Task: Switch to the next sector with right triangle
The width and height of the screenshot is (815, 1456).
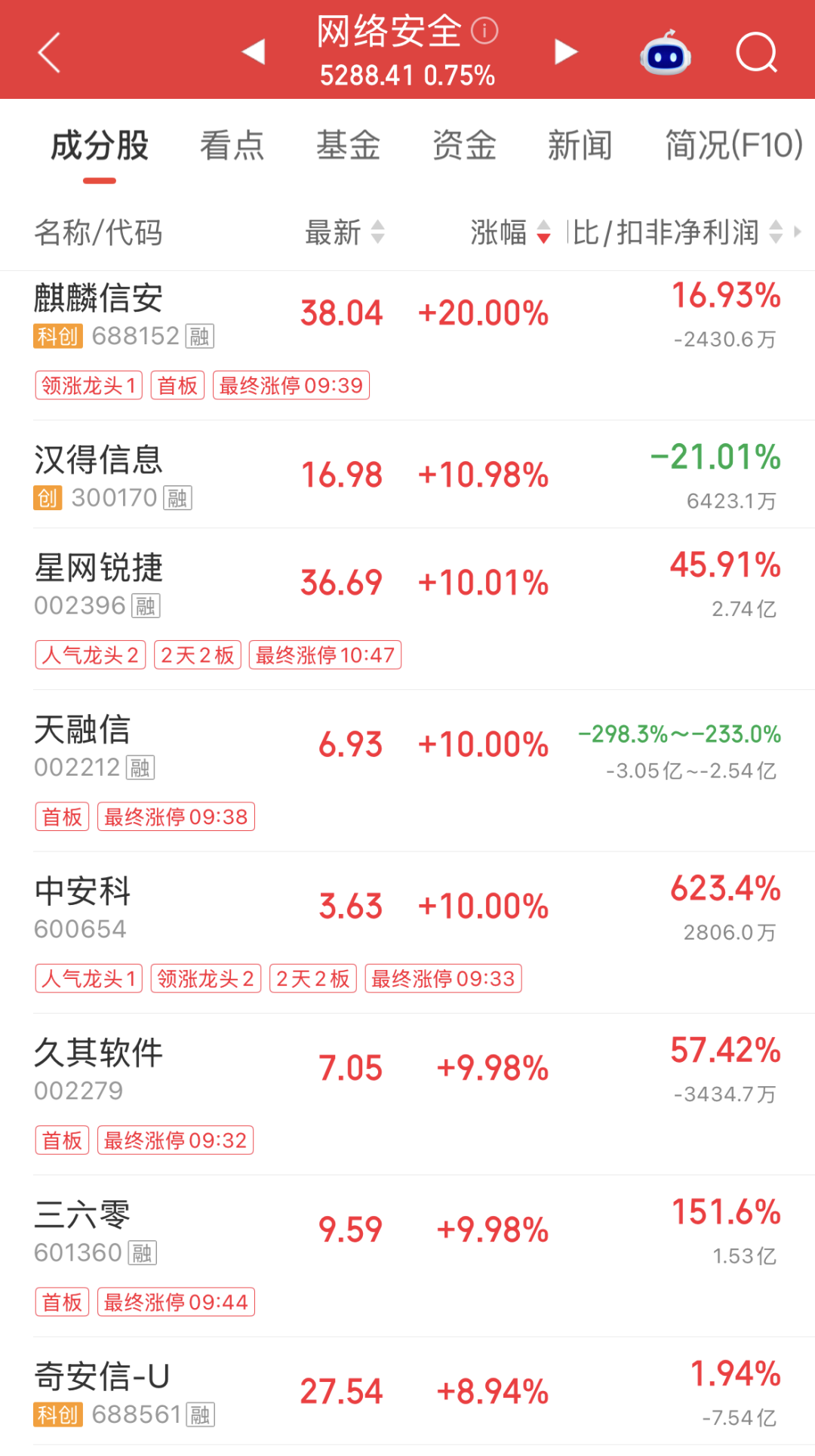Action: pos(566,51)
